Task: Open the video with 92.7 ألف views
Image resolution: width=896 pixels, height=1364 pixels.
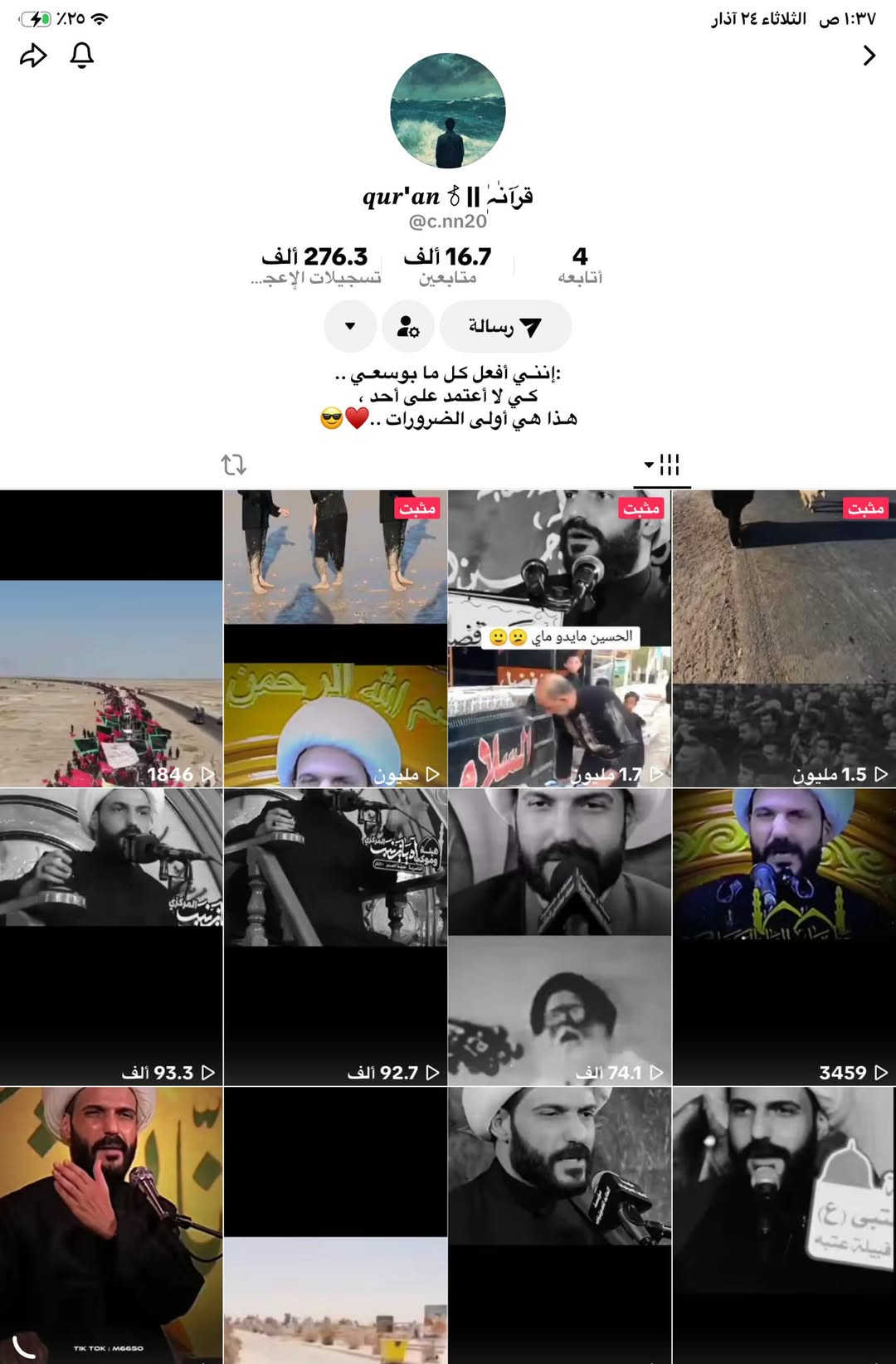Action: [335, 937]
